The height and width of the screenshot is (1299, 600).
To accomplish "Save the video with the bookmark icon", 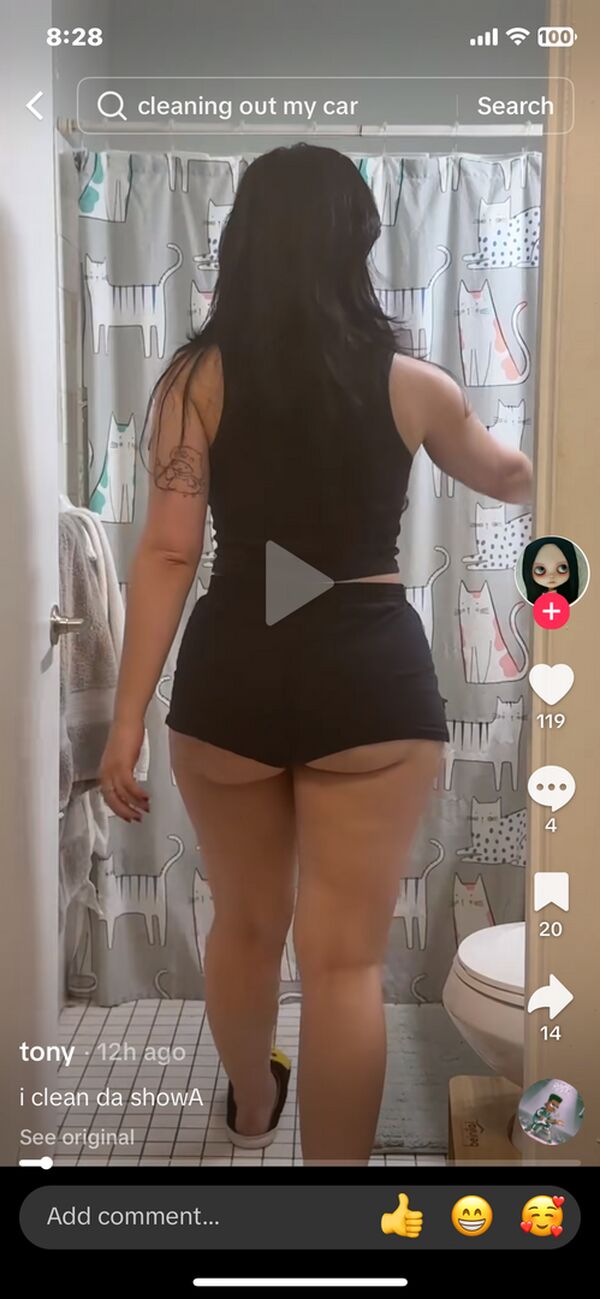I will (x=551, y=892).
